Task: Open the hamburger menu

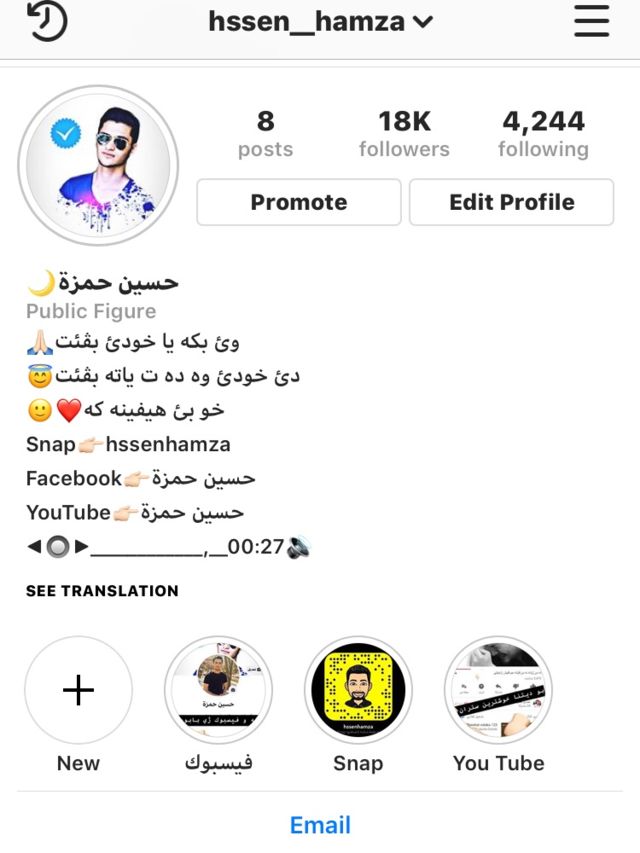Action: (x=591, y=21)
